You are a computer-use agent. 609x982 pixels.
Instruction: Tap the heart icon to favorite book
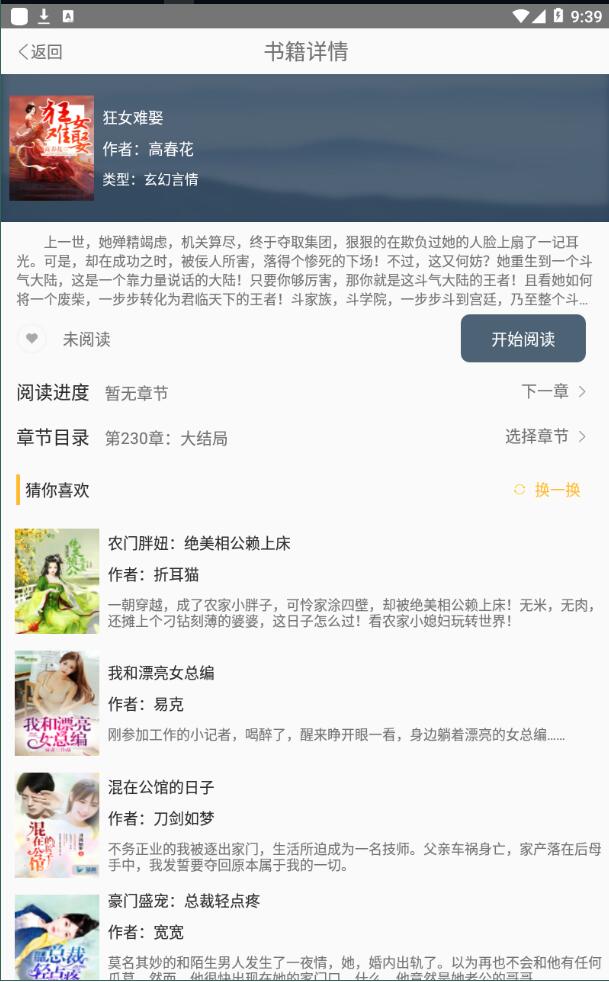[x=32, y=339]
